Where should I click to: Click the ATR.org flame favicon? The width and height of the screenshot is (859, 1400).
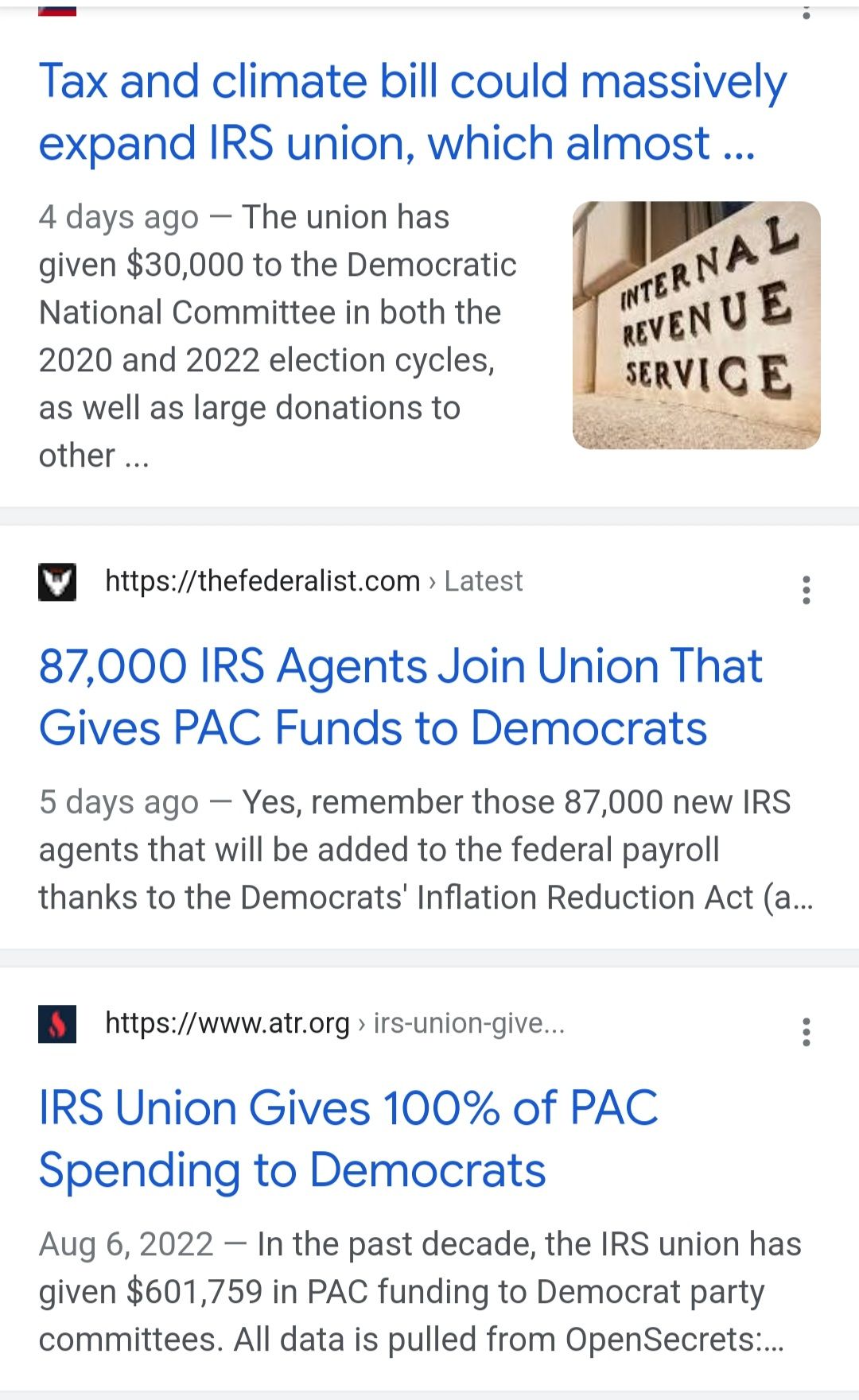point(59,1025)
